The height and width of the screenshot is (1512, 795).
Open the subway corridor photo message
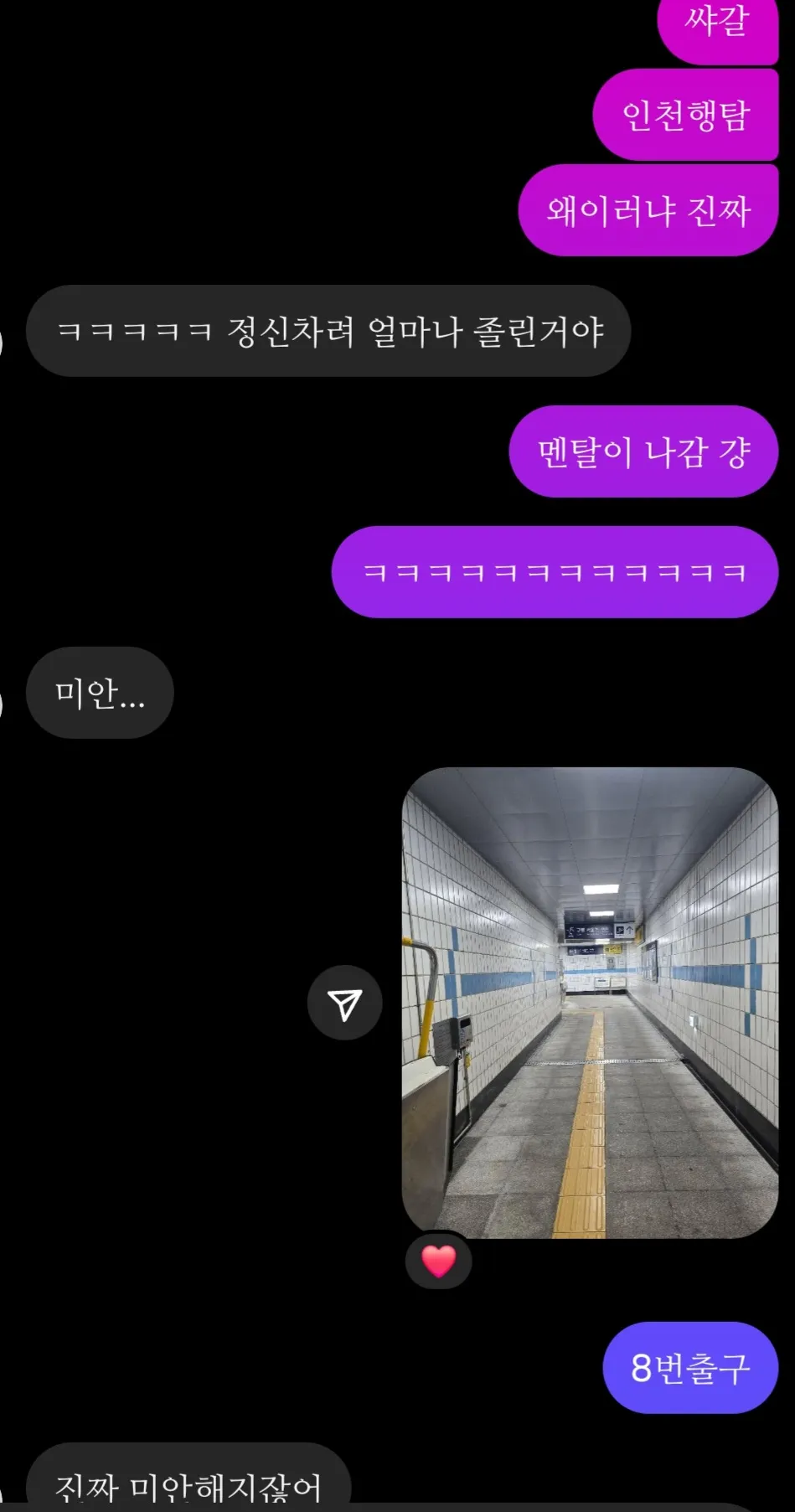[x=590, y=1002]
